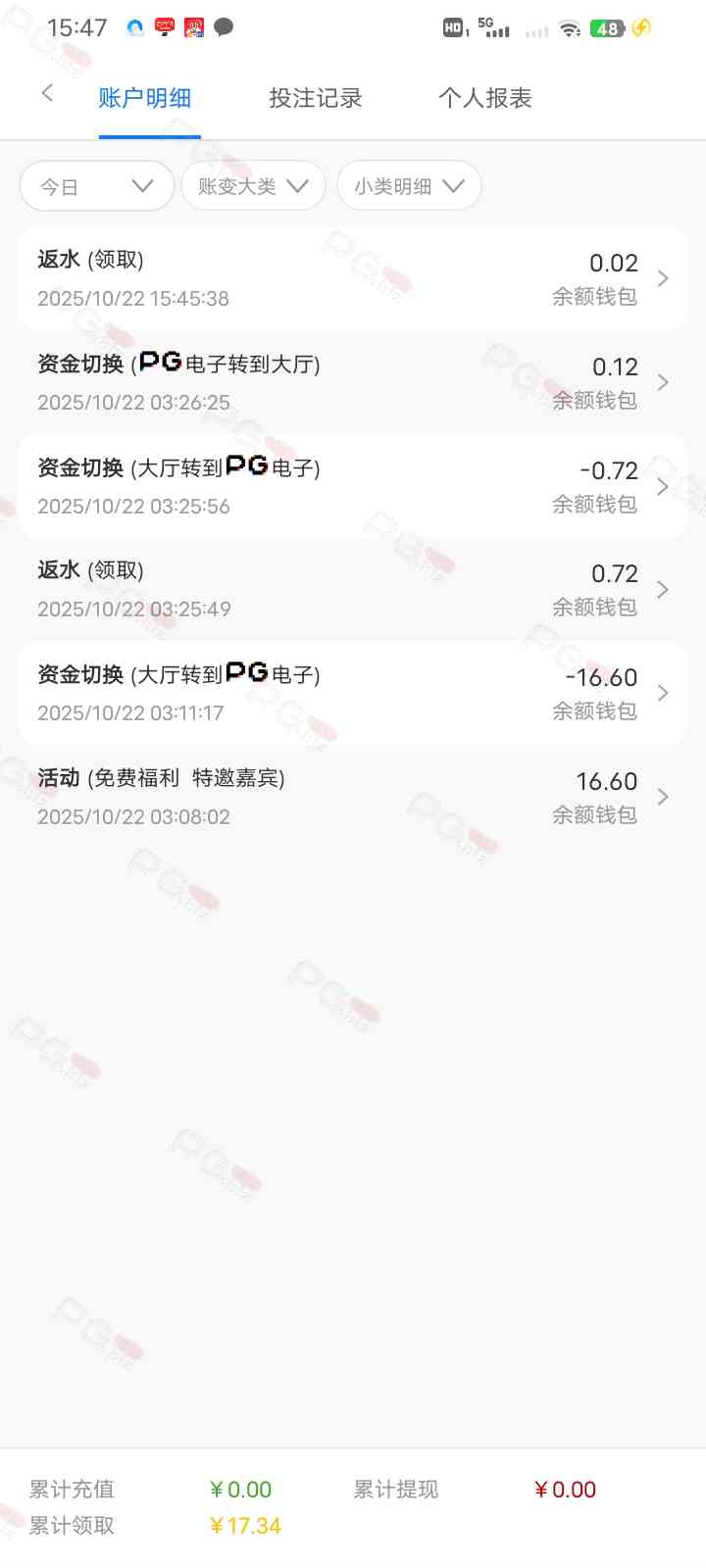706x1568 pixels.
Task: Go back using the top-left arrow
Action: 47,94
